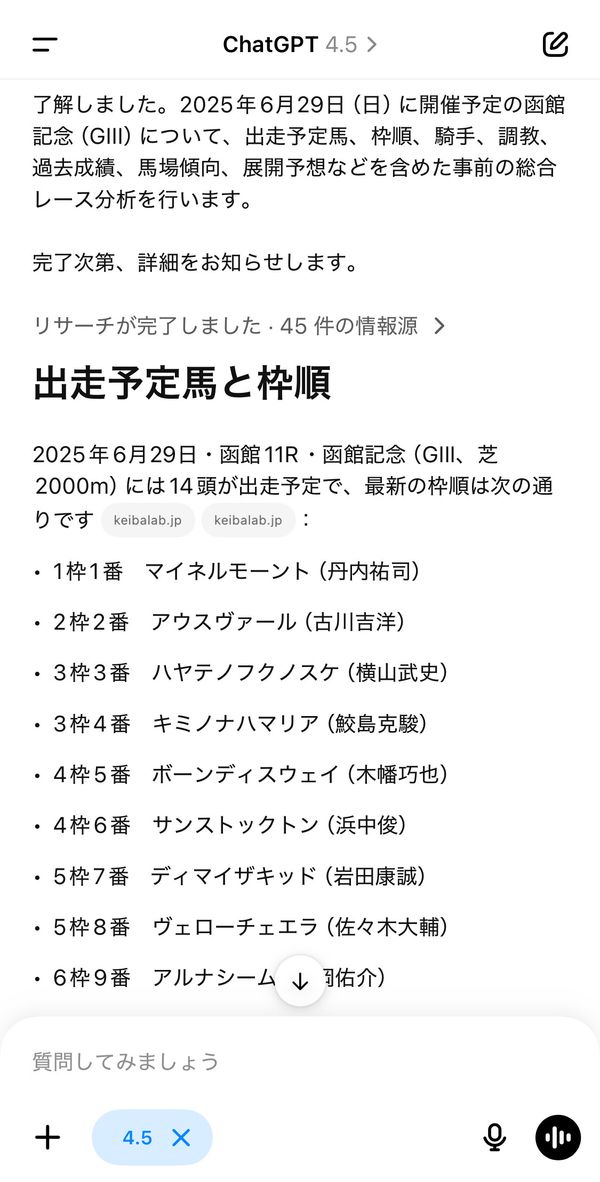Open the sidebar menu

tap(45, 44)
